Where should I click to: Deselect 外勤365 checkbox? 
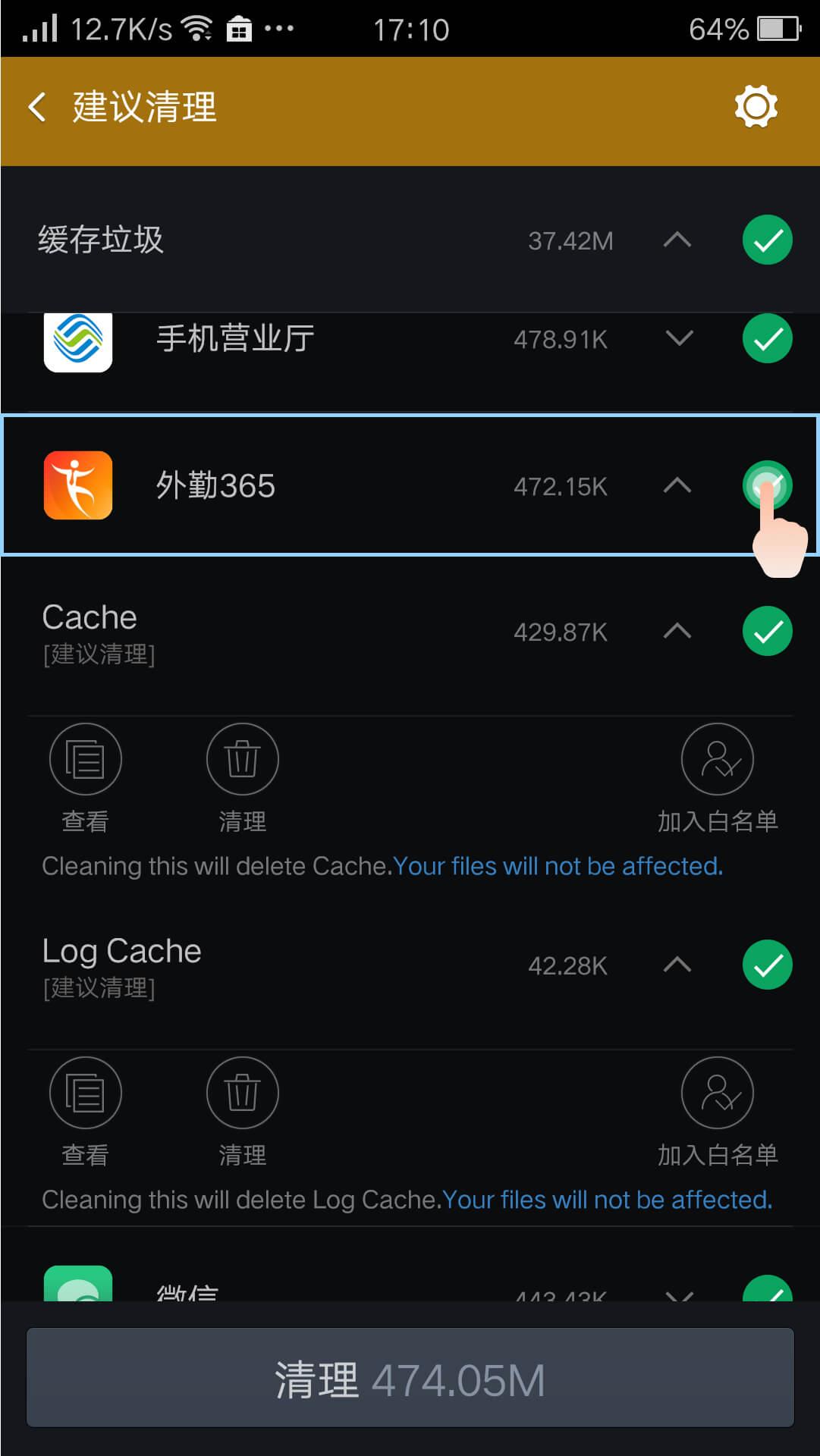767,485
